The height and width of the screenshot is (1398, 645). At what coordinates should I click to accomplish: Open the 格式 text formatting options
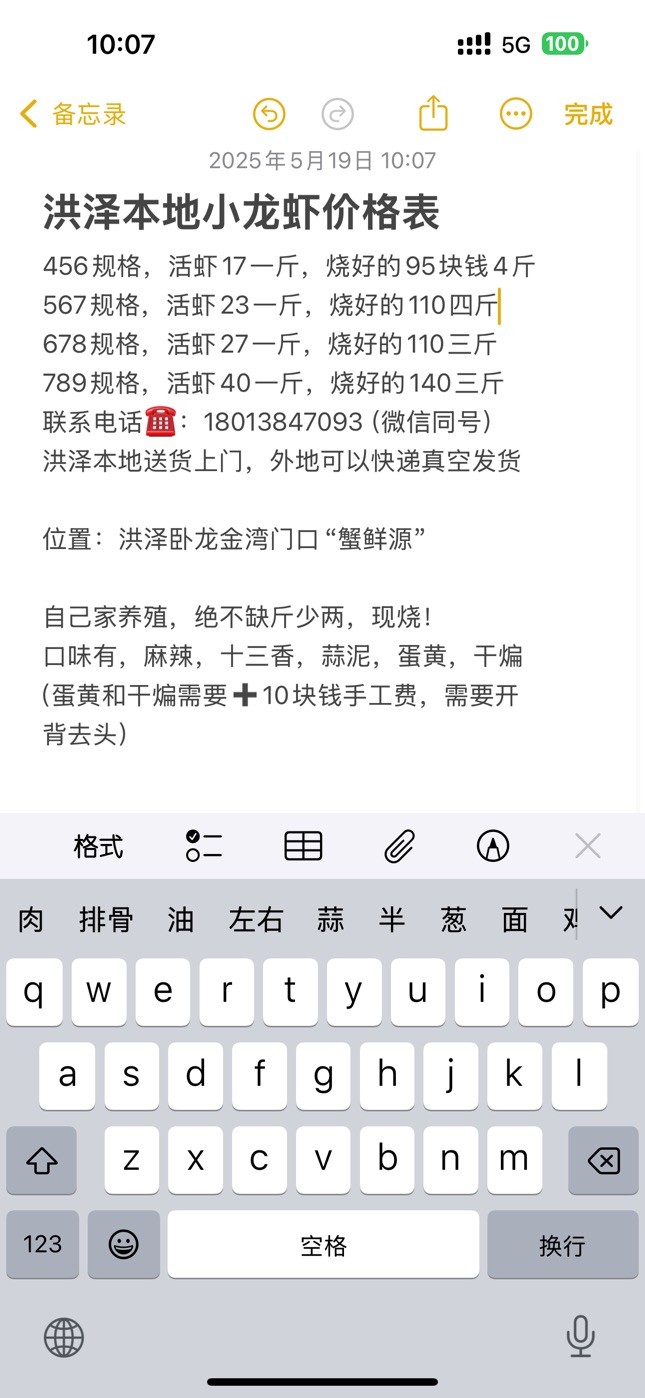click(98, 847)
